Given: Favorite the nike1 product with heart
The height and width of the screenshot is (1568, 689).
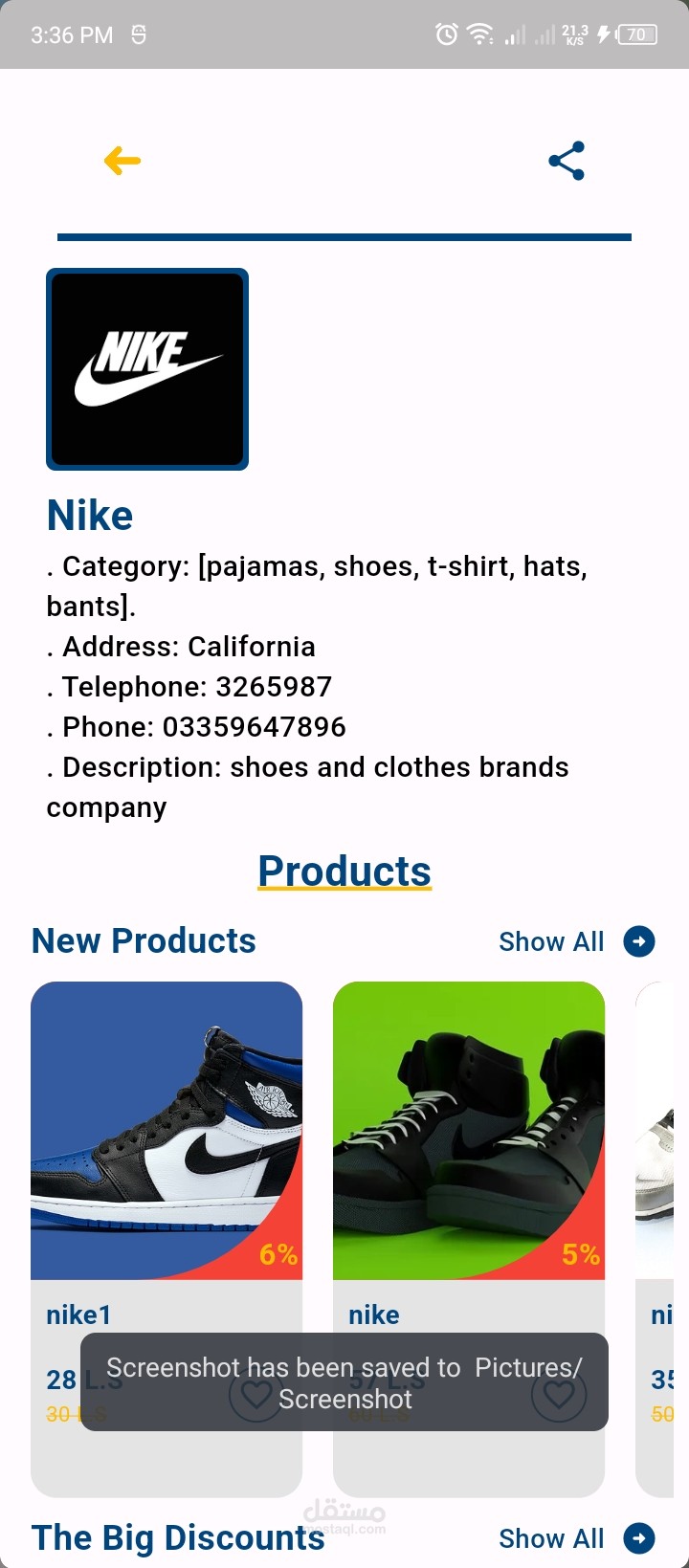Looking at the screenshot, I should (x=256, y=1394).
